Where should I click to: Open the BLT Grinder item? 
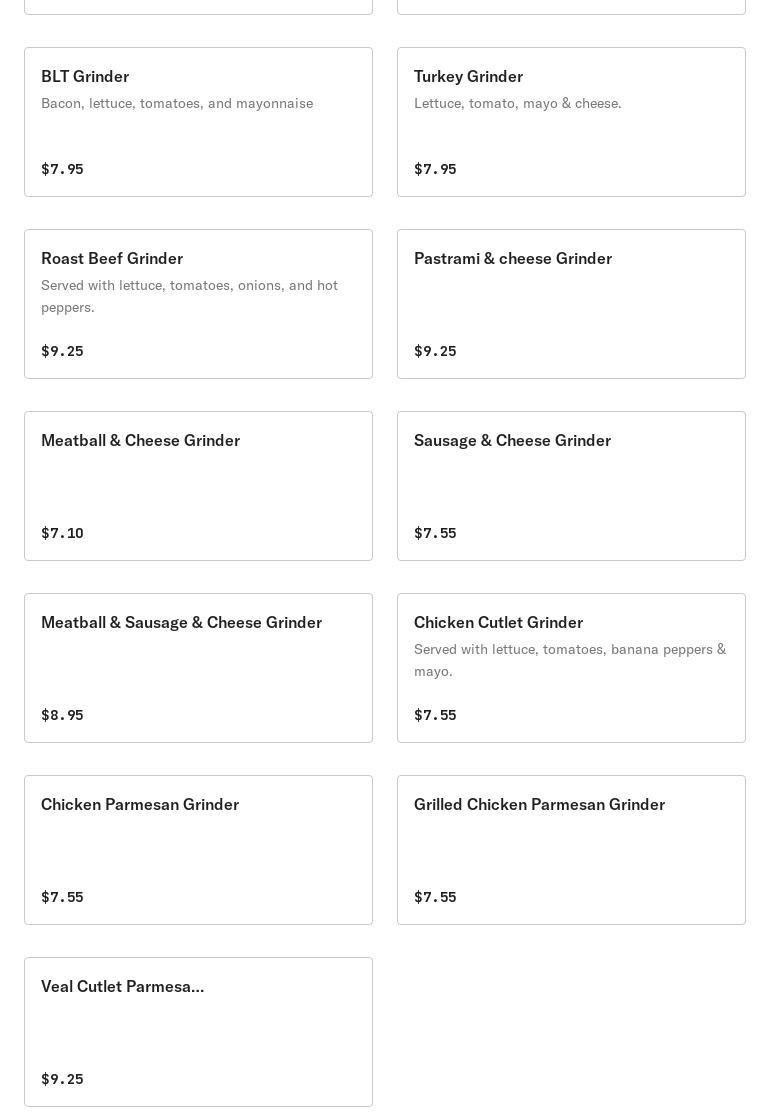click(x=198, y=122)
